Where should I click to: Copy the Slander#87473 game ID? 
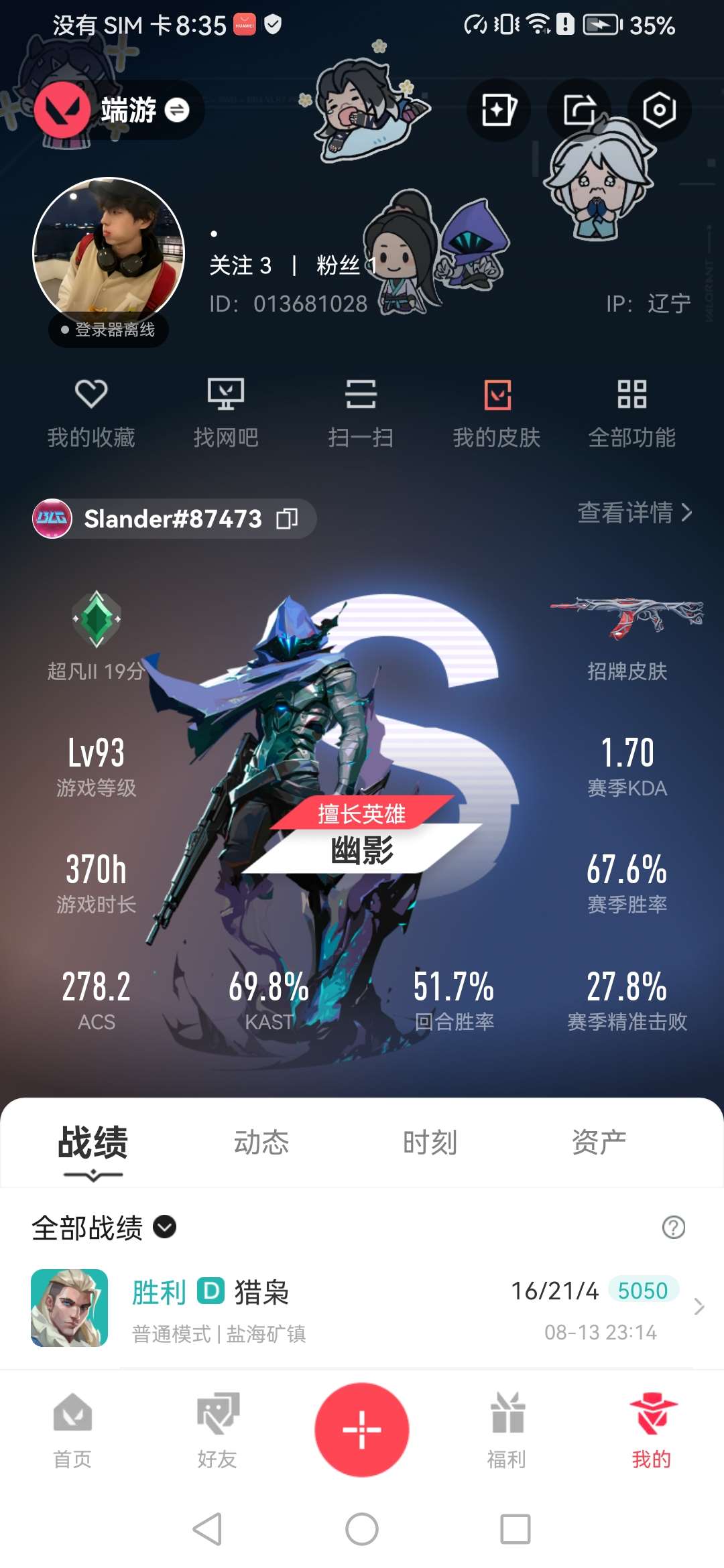click(288, 519)
